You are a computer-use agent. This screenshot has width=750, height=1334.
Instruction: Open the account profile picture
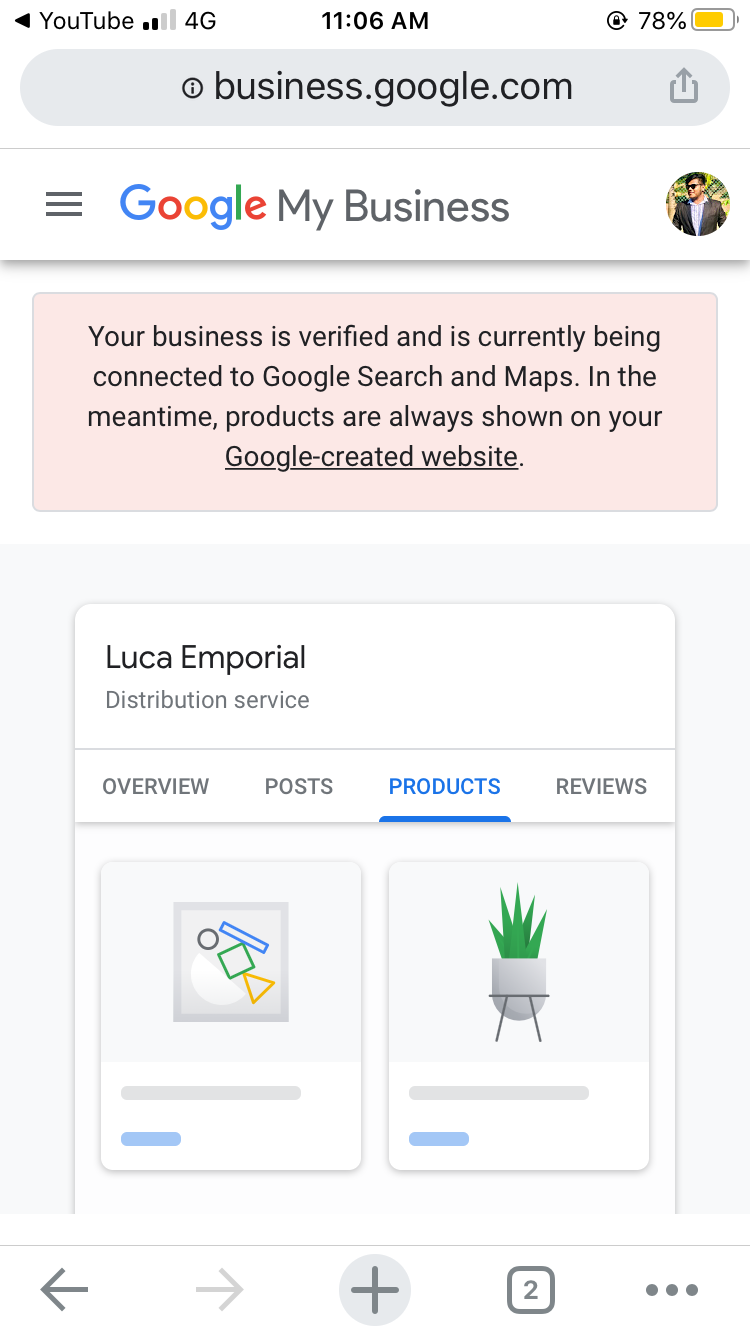[697, 204]
